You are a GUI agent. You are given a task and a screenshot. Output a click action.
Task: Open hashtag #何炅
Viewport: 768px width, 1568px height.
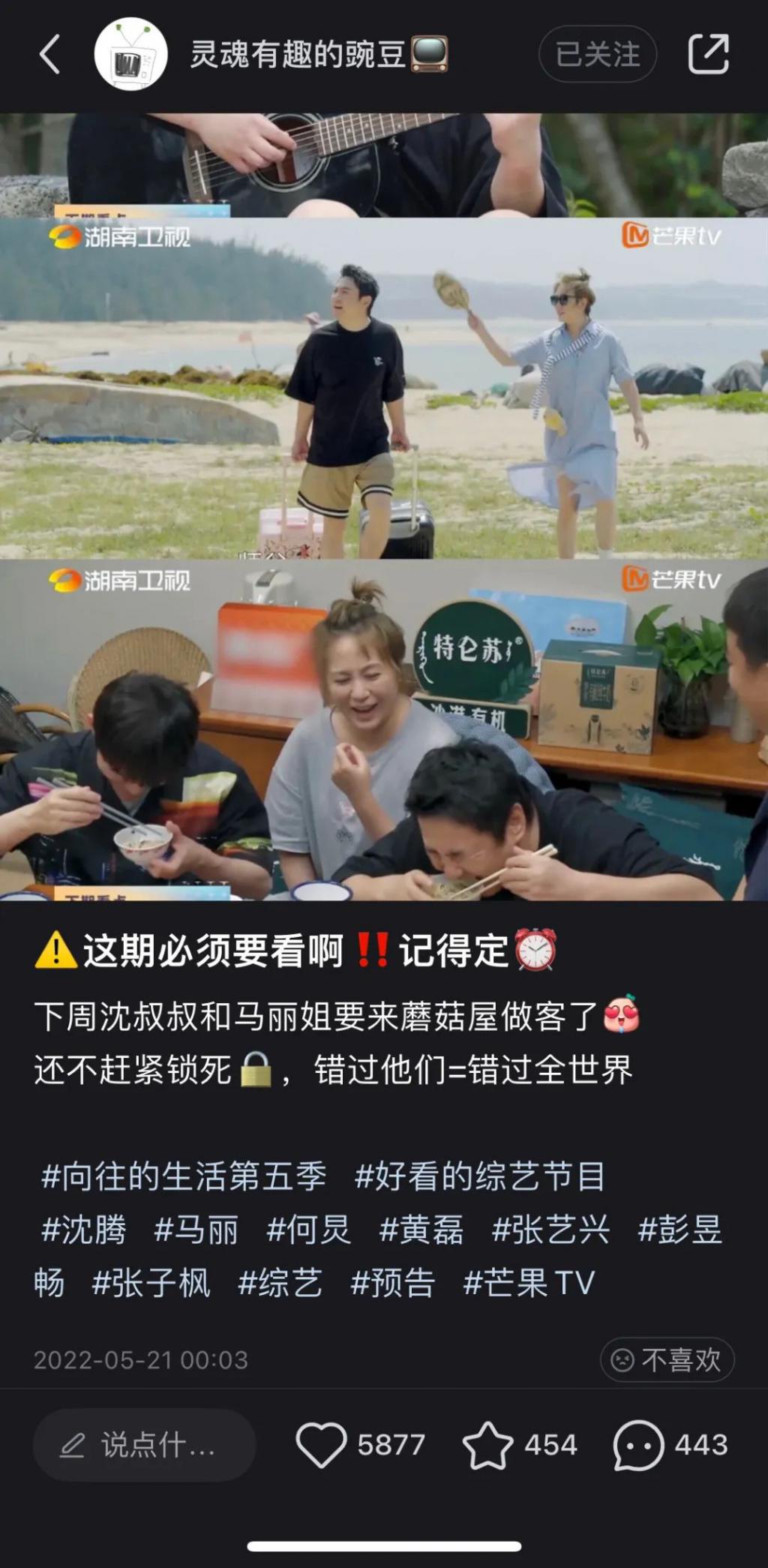pos(309,1230)
